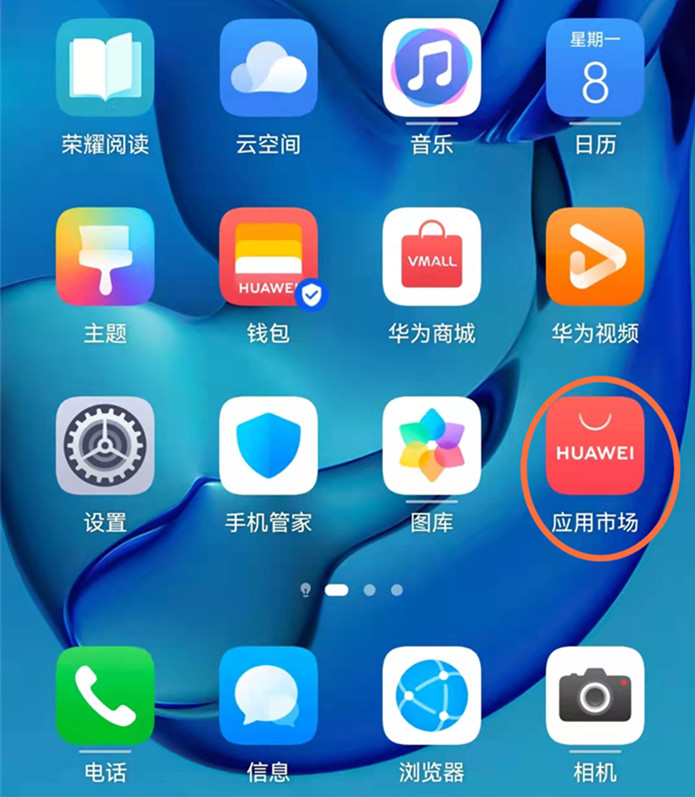Launch the 华为视频 video app

click(594, 257)
